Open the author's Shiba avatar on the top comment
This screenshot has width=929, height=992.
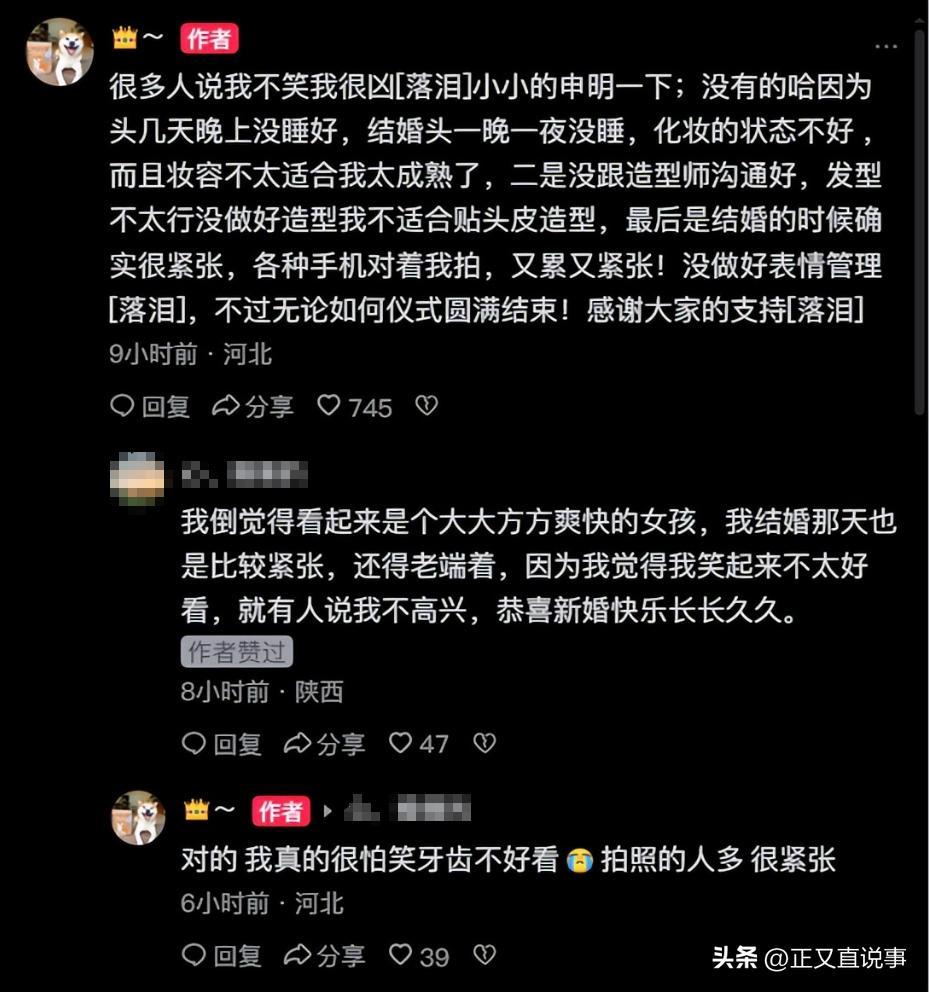60,52
